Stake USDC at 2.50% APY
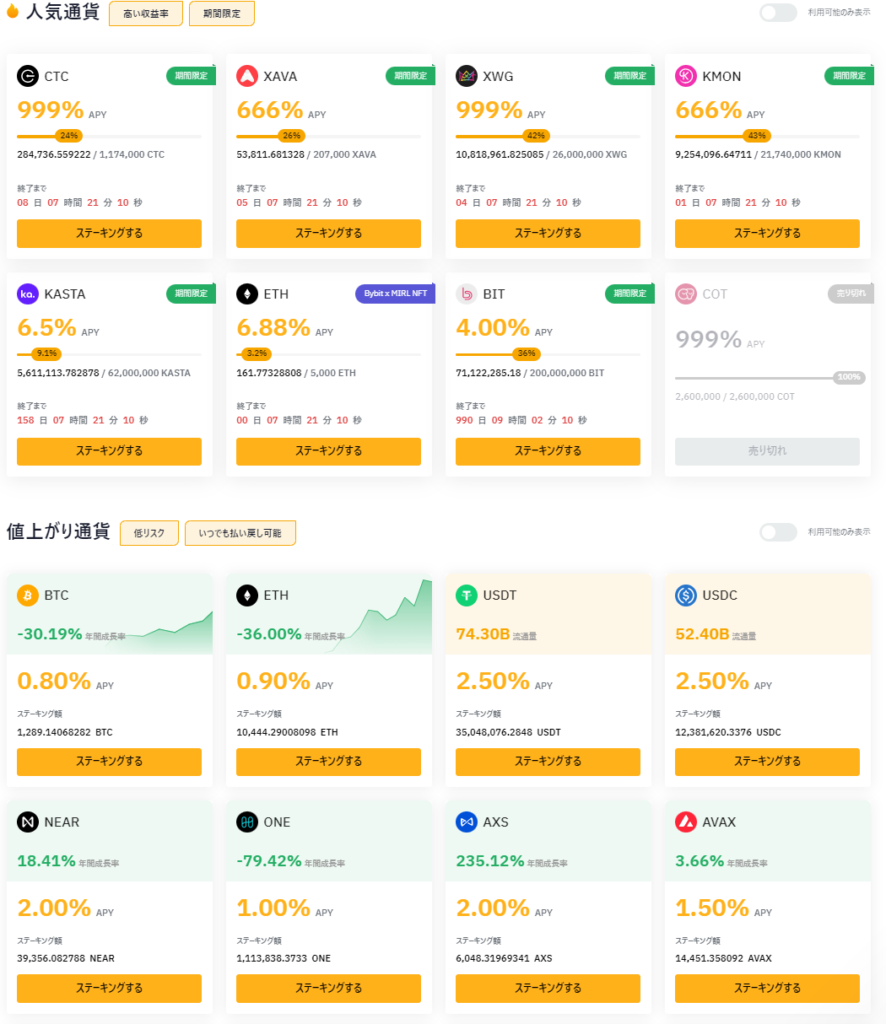The height and width of the screenshot is (1024, 886). pos(767,761)
